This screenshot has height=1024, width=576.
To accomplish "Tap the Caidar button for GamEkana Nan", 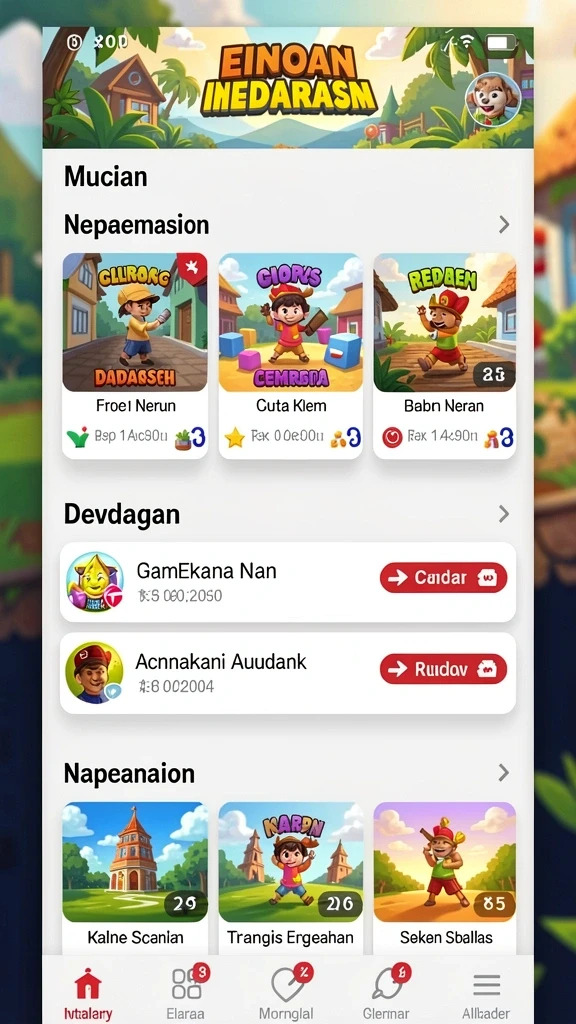I will pos(443,578).
